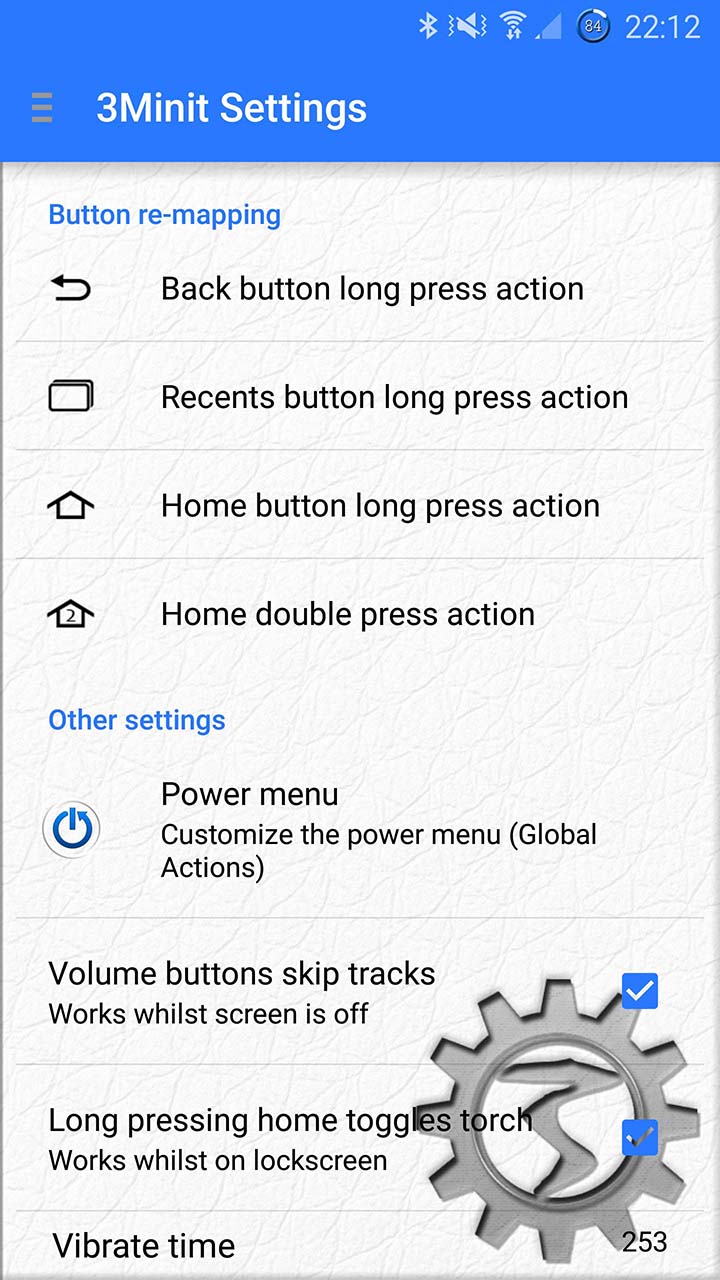Open the navigation drawer menu
The height and width of the screenshot is (1280, 720).
(x=41, y=107)
